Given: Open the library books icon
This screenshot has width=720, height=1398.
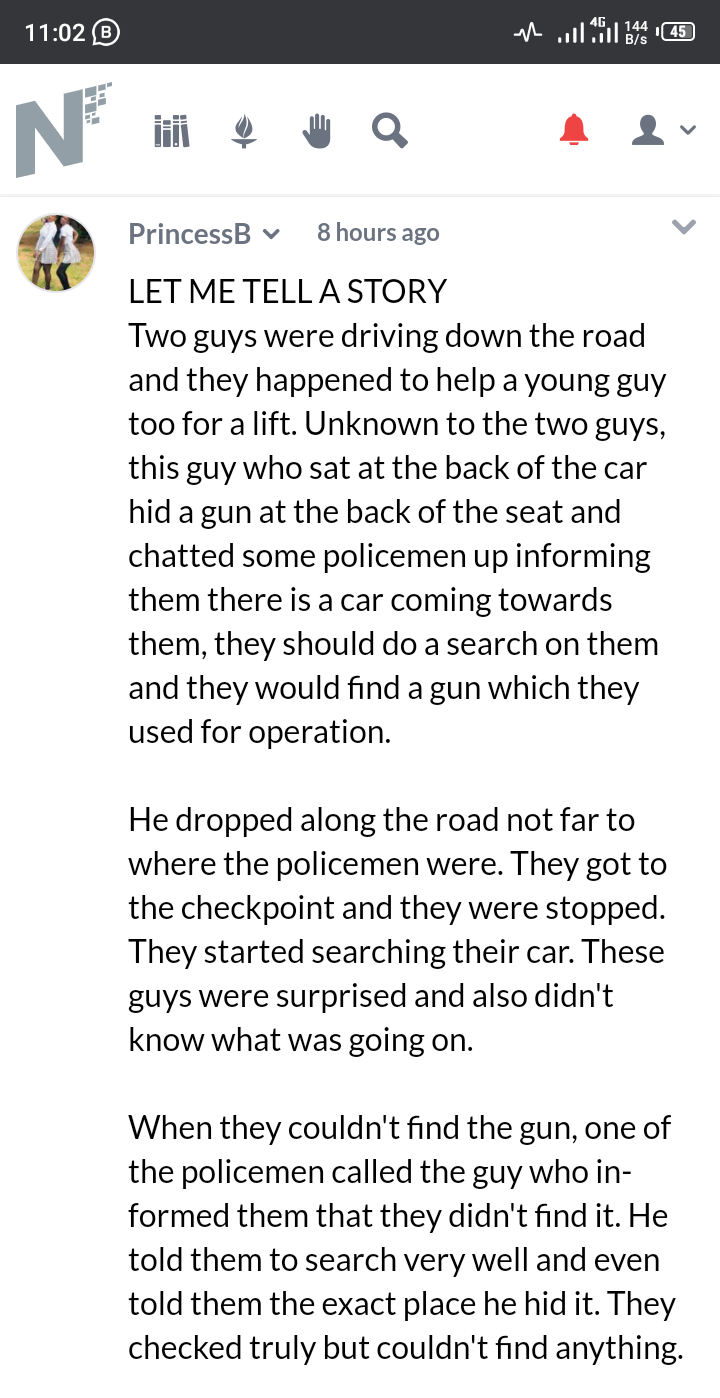Looking at the screenshot, I should pyautogui.click(x=172, y=130).
